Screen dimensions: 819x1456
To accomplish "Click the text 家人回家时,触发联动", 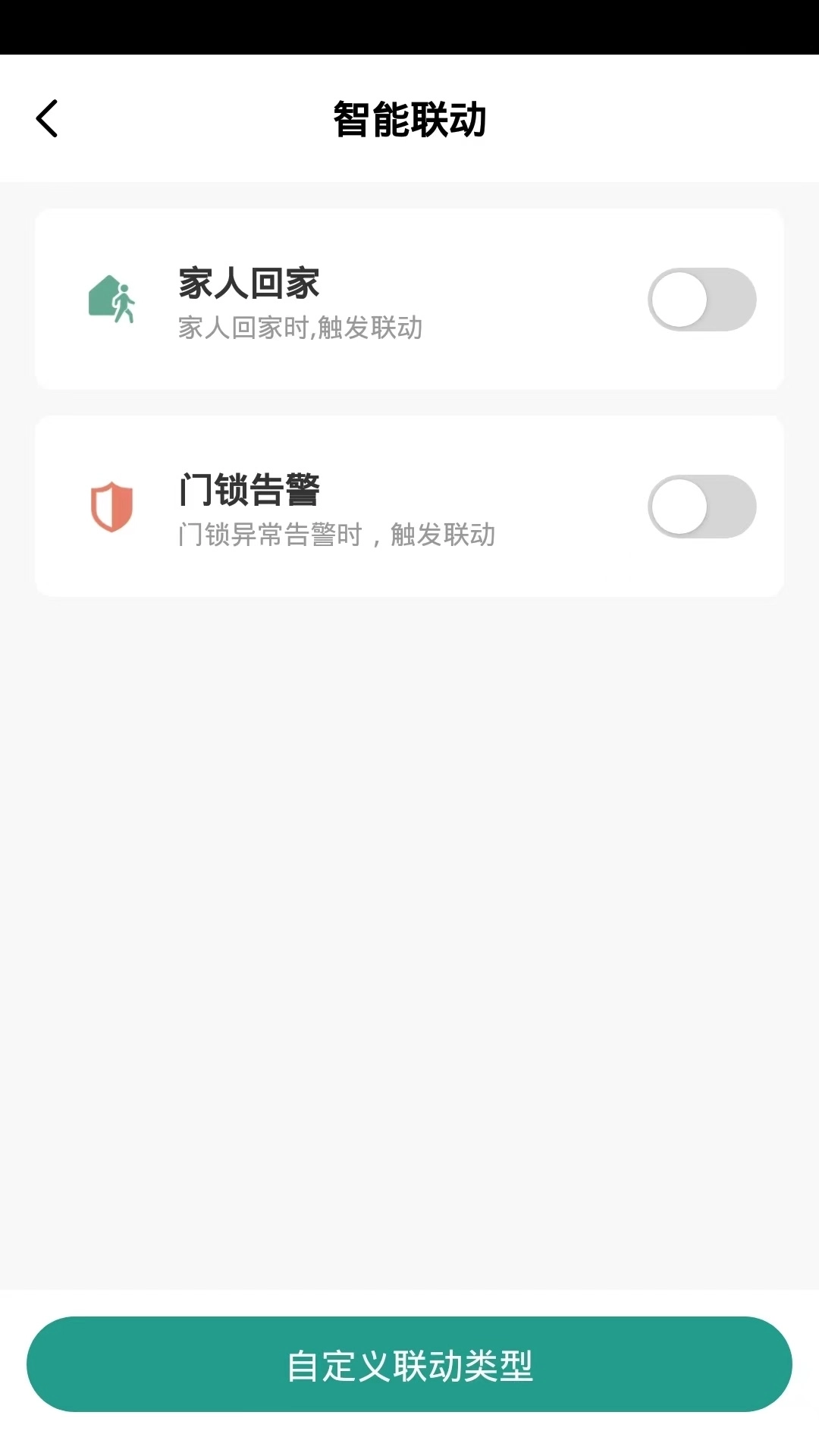I will tap(299, 328).
